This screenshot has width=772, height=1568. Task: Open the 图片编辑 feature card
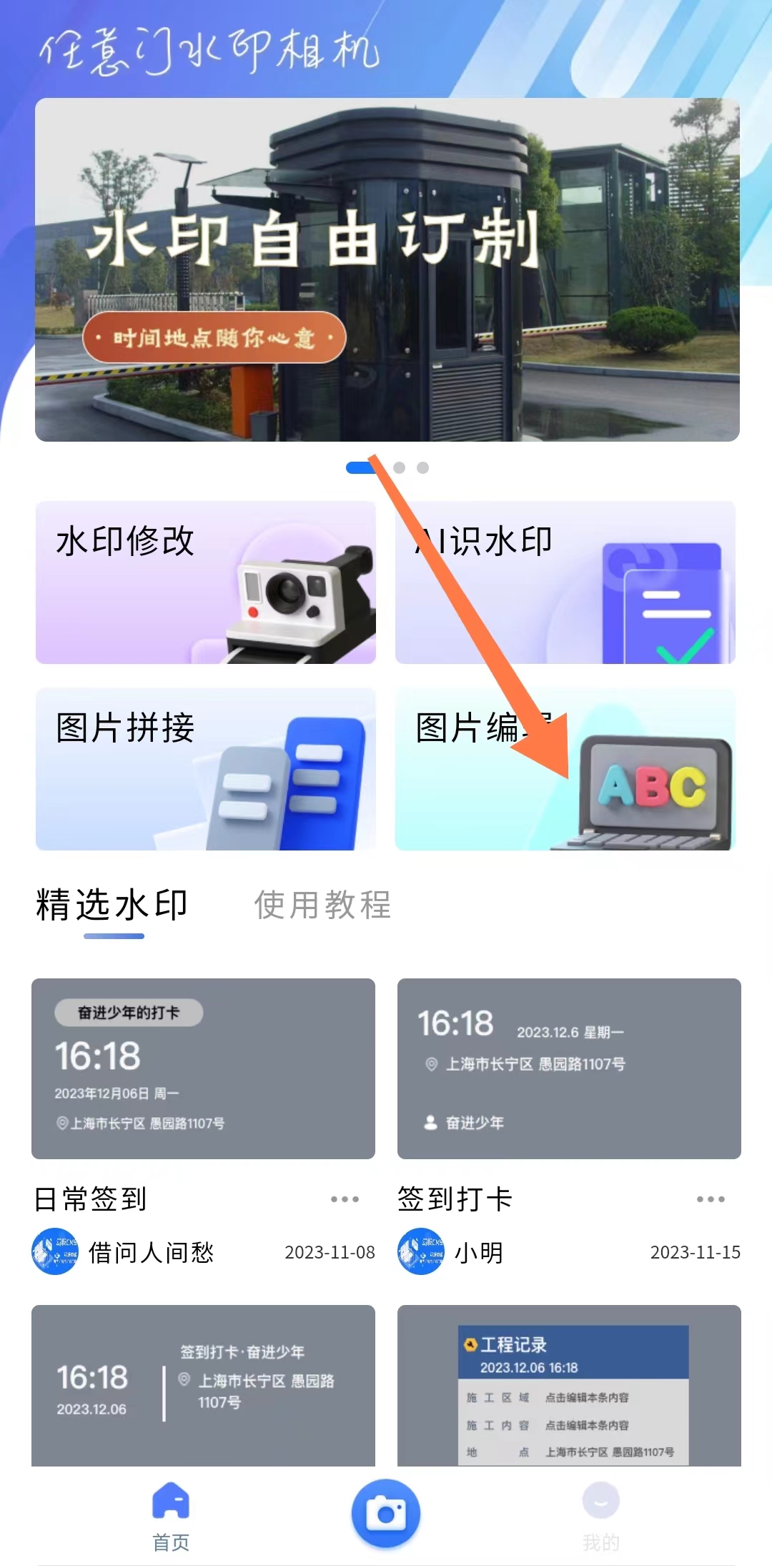pyautogui.click(x=565, y=768)
